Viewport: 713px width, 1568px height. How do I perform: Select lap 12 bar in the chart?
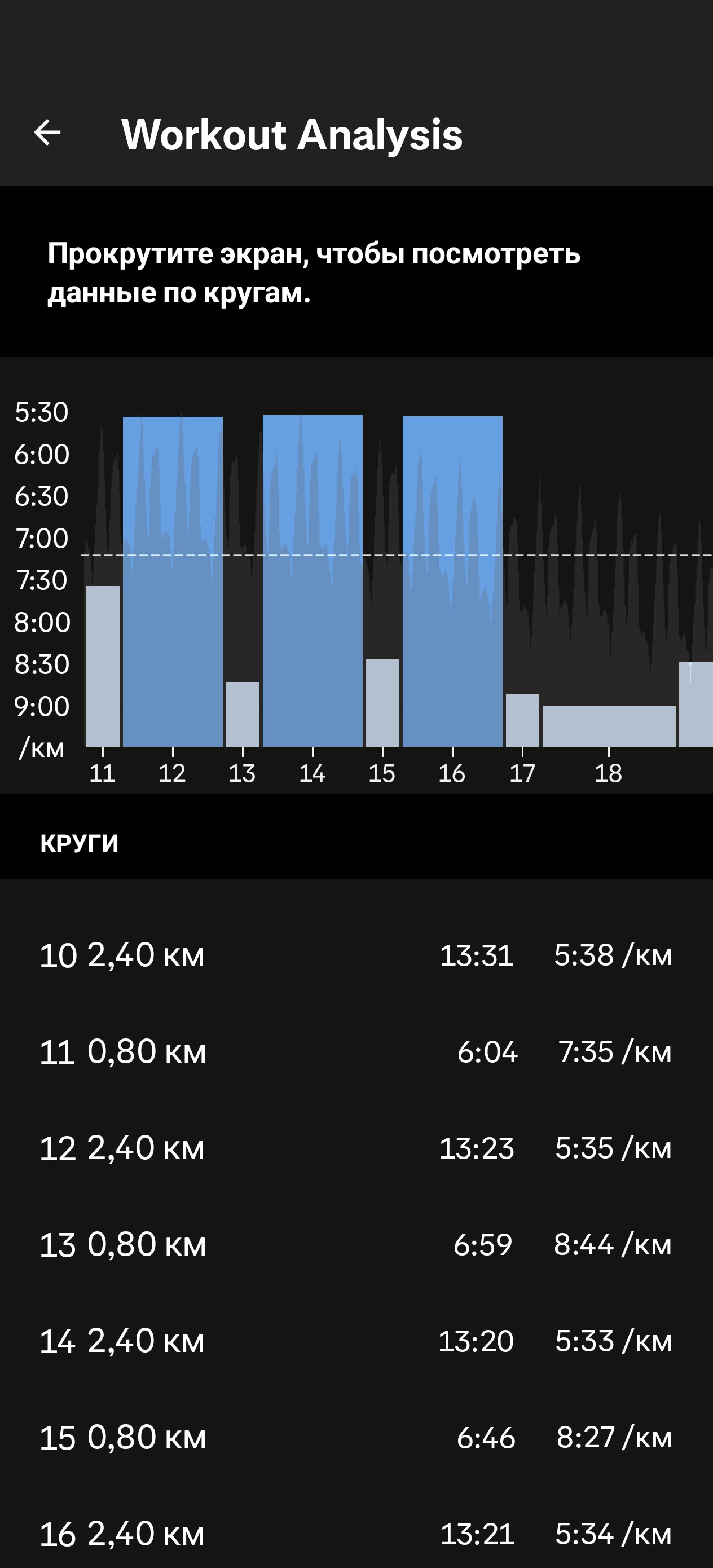[173, 582]
